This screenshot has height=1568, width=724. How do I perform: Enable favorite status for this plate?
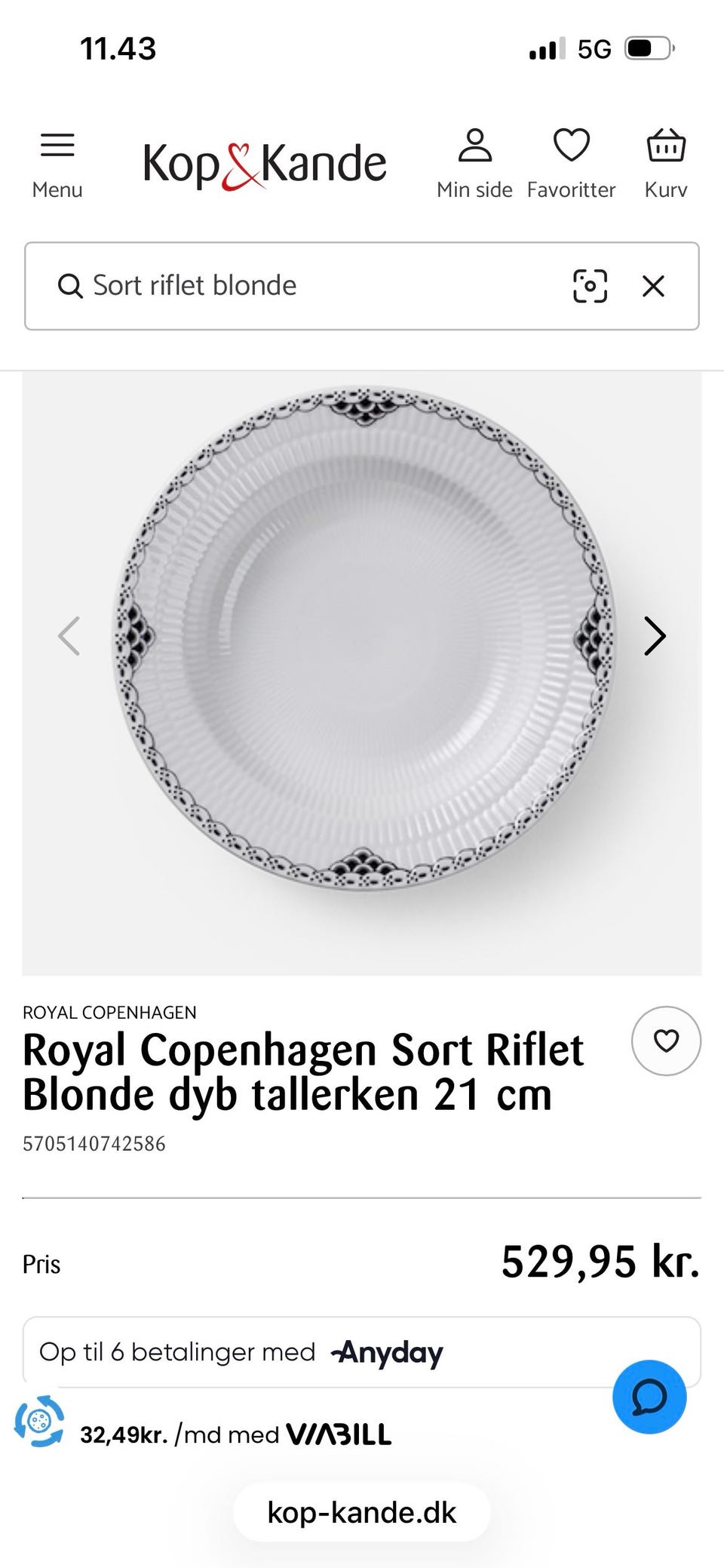(666, 1041)
